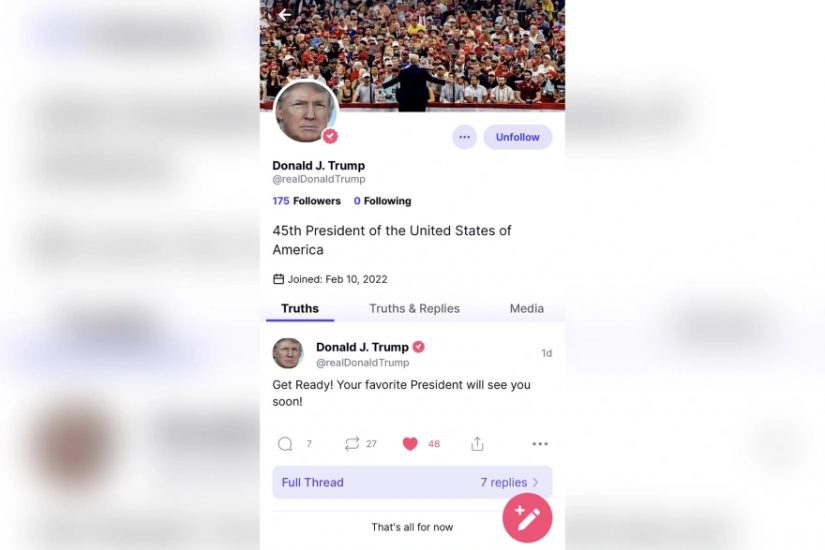Open Full Thread with 7 replies
The height and width of the screenshot is (550, 825).
tap(412, 482)
